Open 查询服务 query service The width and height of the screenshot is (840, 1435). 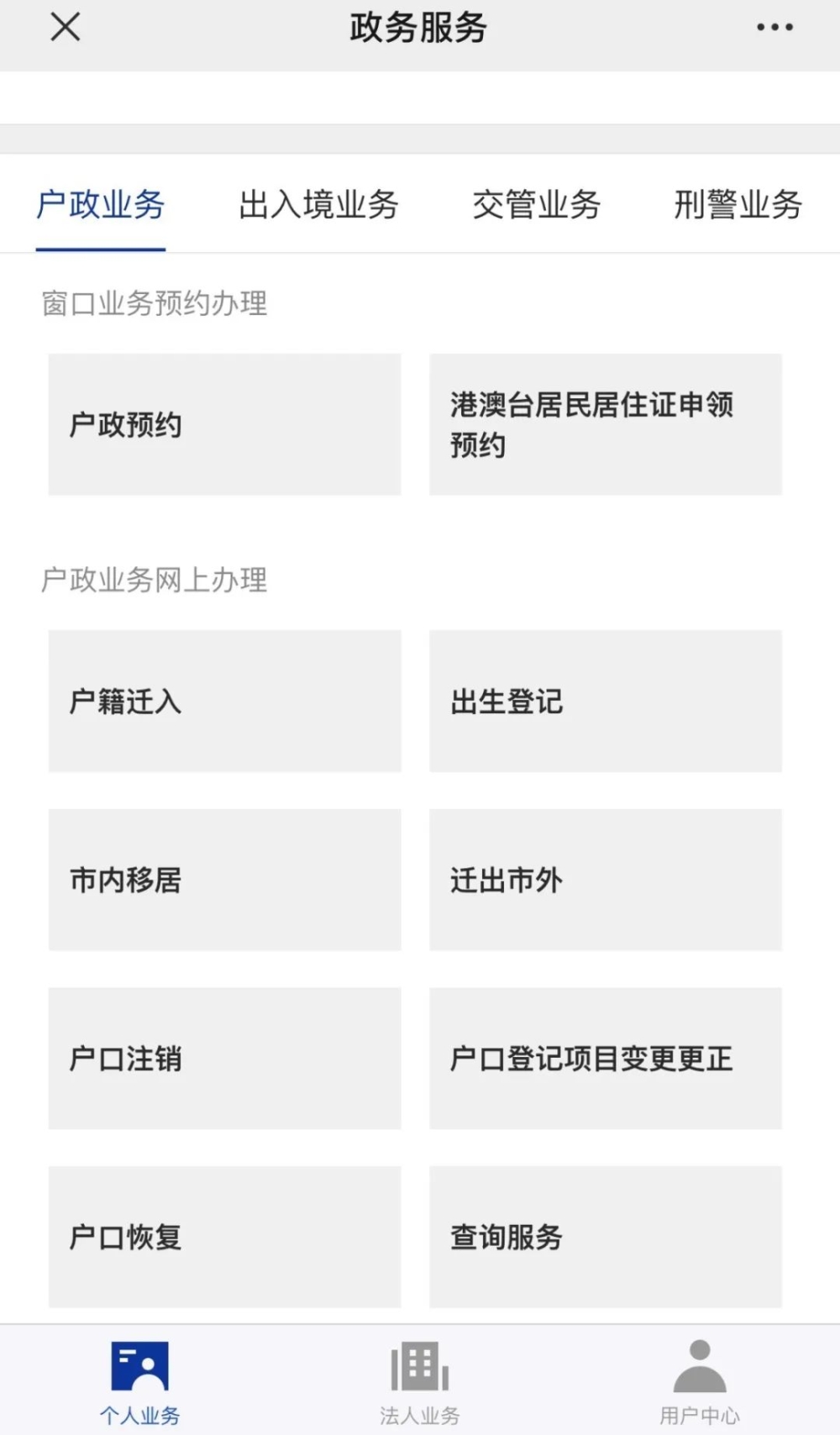606,1236
